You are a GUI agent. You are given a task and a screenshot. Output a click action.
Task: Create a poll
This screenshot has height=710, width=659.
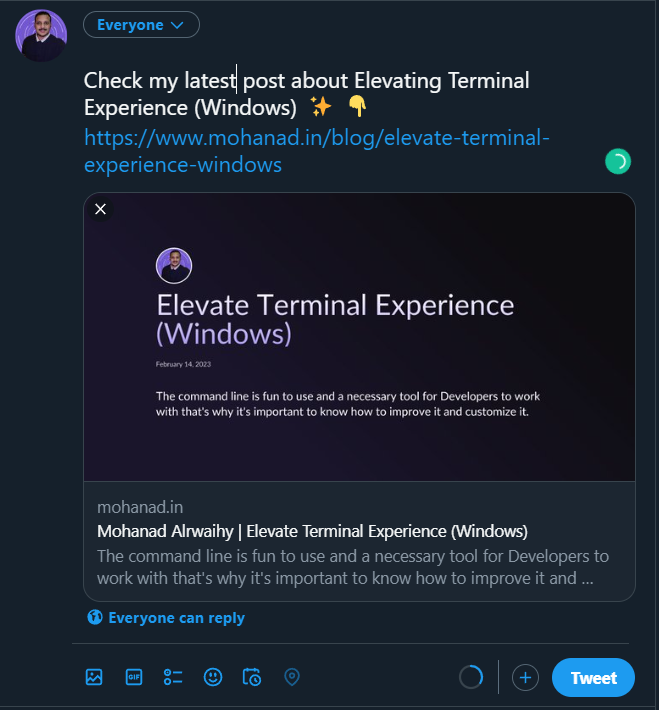point(173,677)
